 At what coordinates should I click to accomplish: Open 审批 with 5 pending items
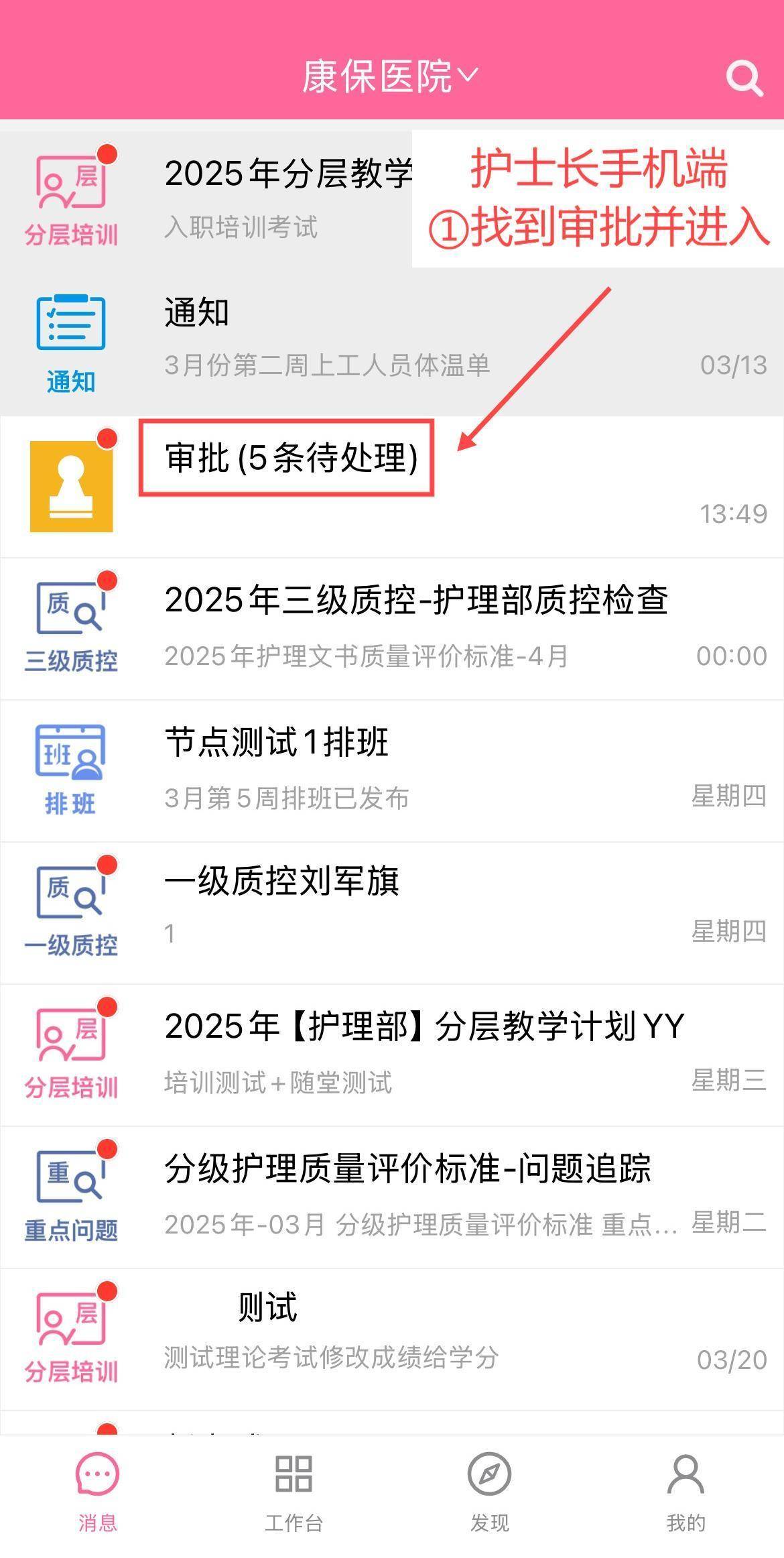point(392,487)
